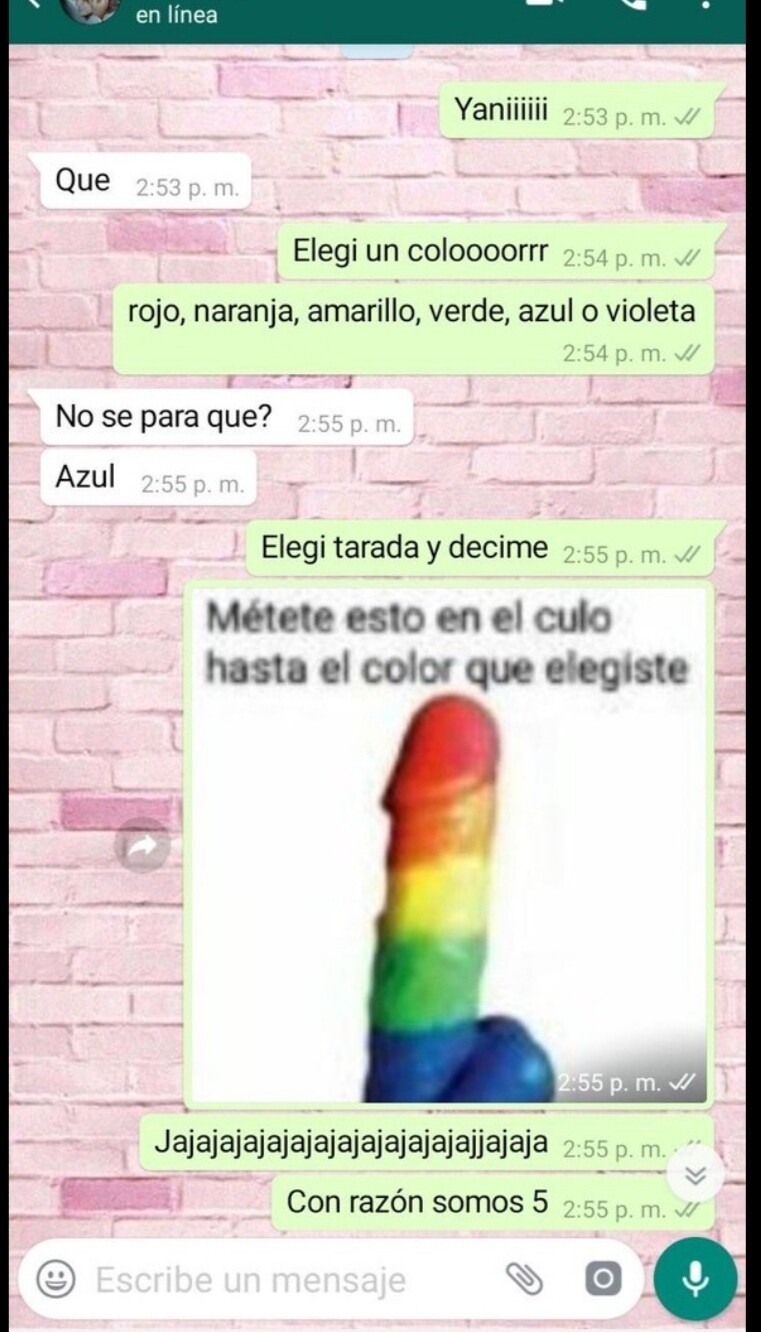This screenshot has width=761, height=1332.
Task: Forward the received image message
Action: (x=142, y=846)
